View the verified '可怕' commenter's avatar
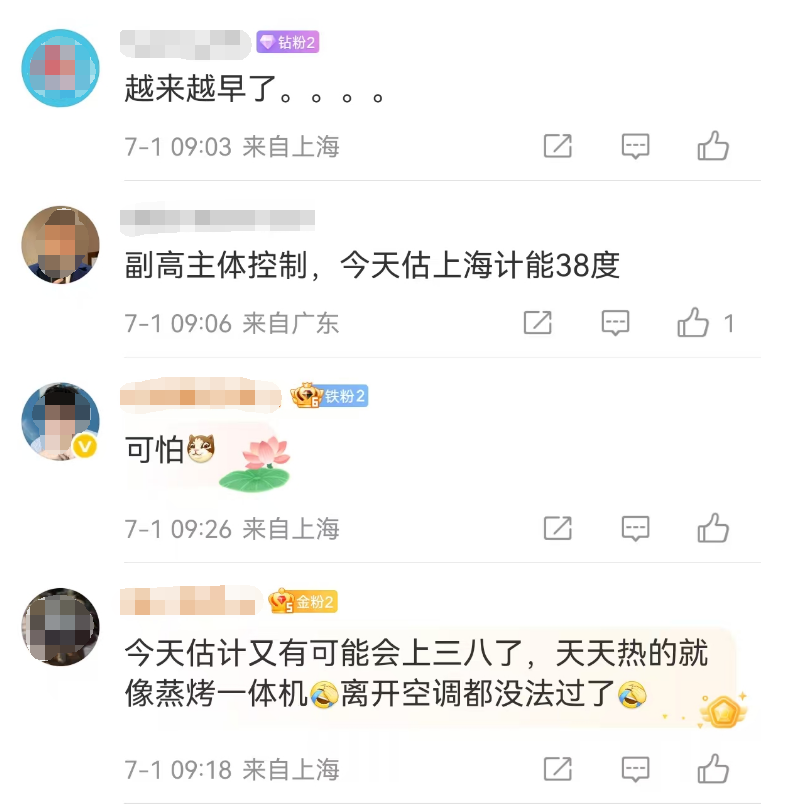The height and width of the screenshot is (805, 802). pos(61,421)
